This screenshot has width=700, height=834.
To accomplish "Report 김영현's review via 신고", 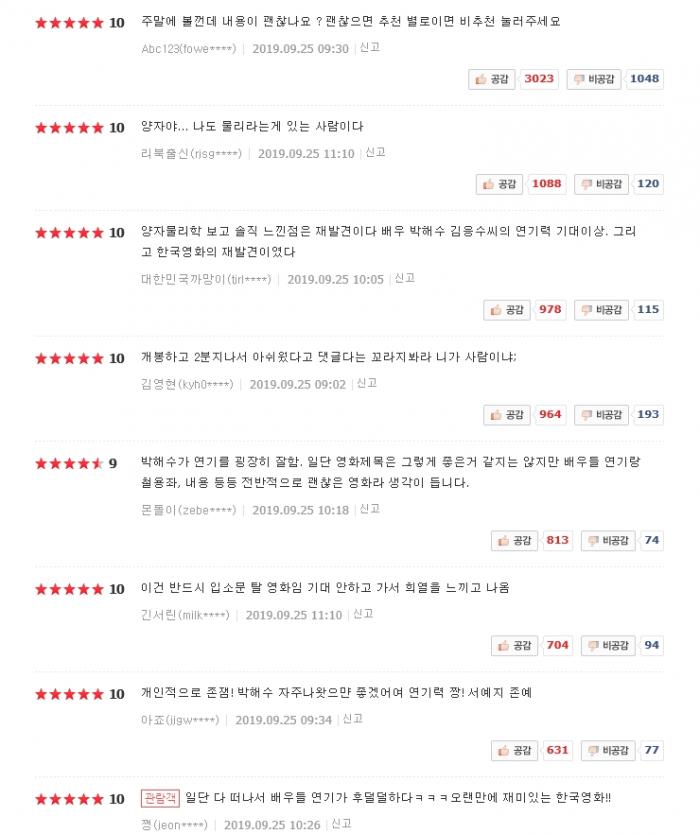I will tap(367, 383).
